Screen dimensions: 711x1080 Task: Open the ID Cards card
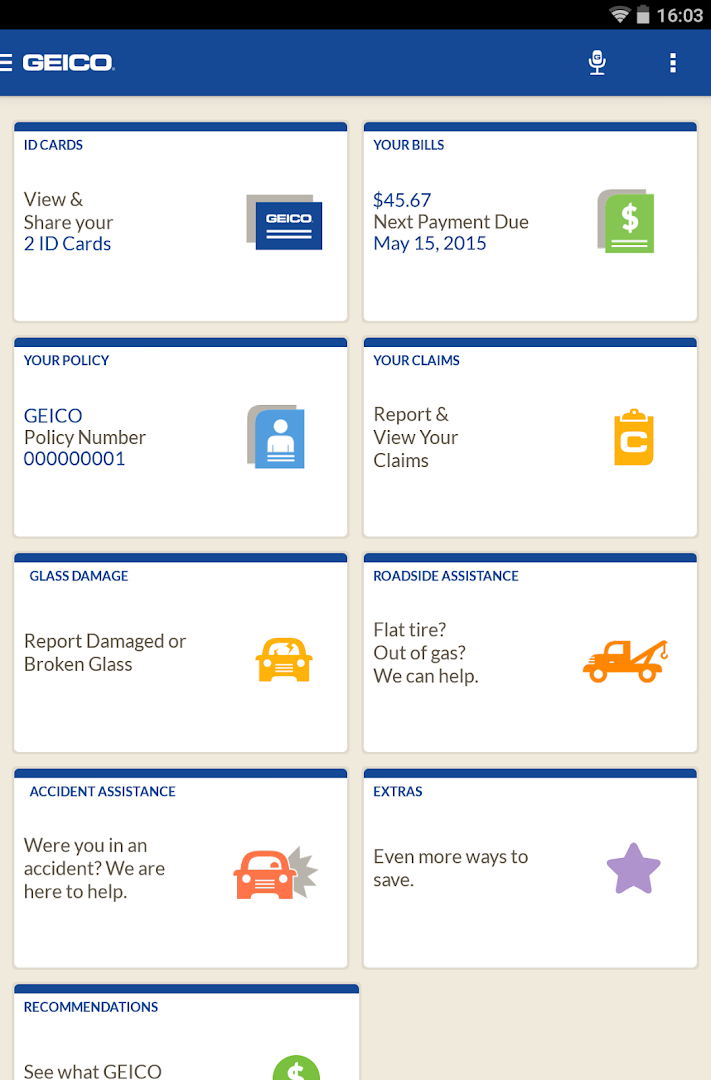click(180, 222)
